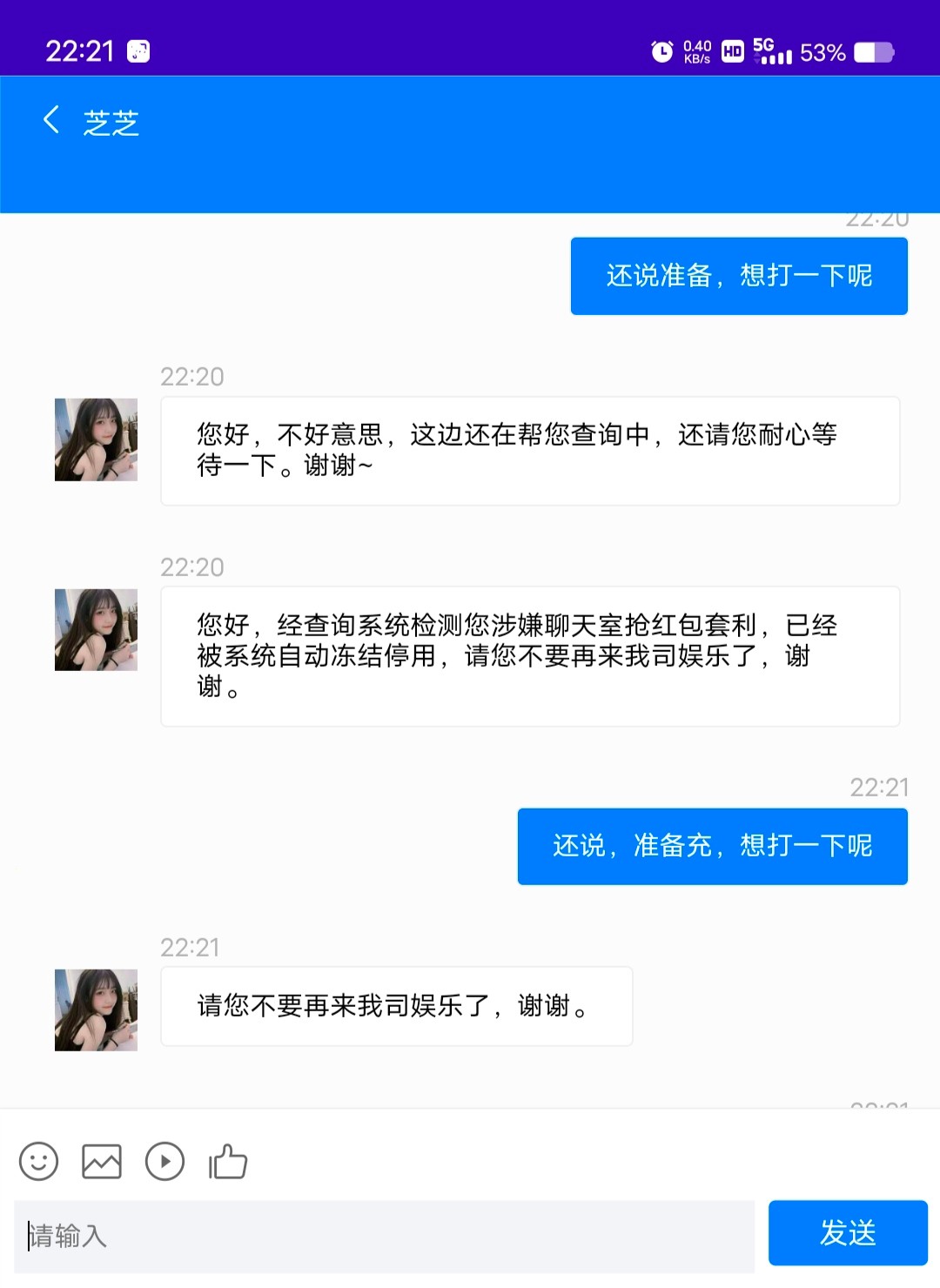
Task: Attach a picture to the chat
Action: pos(102,1161)
